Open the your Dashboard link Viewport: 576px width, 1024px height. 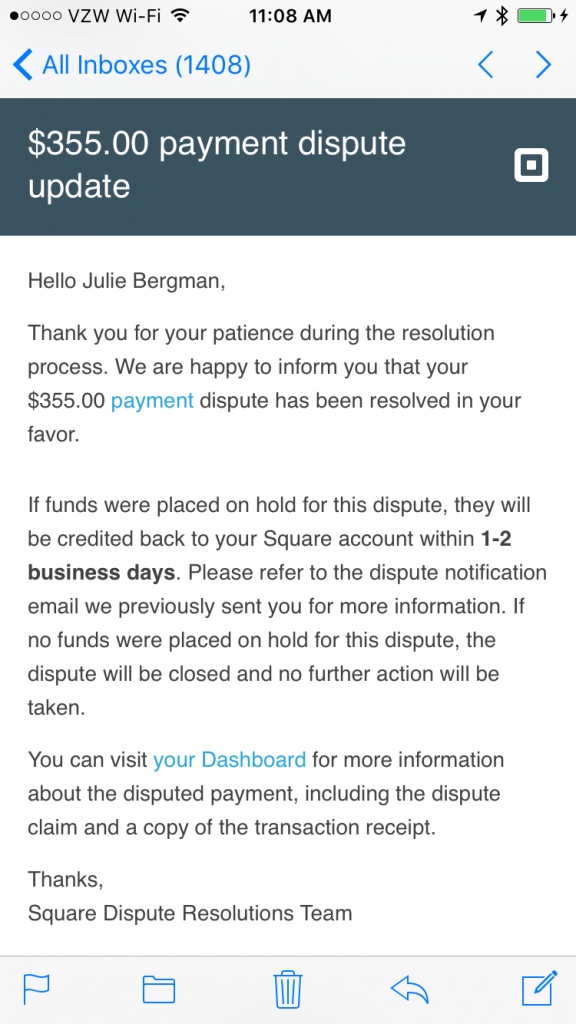coord(229,760)
